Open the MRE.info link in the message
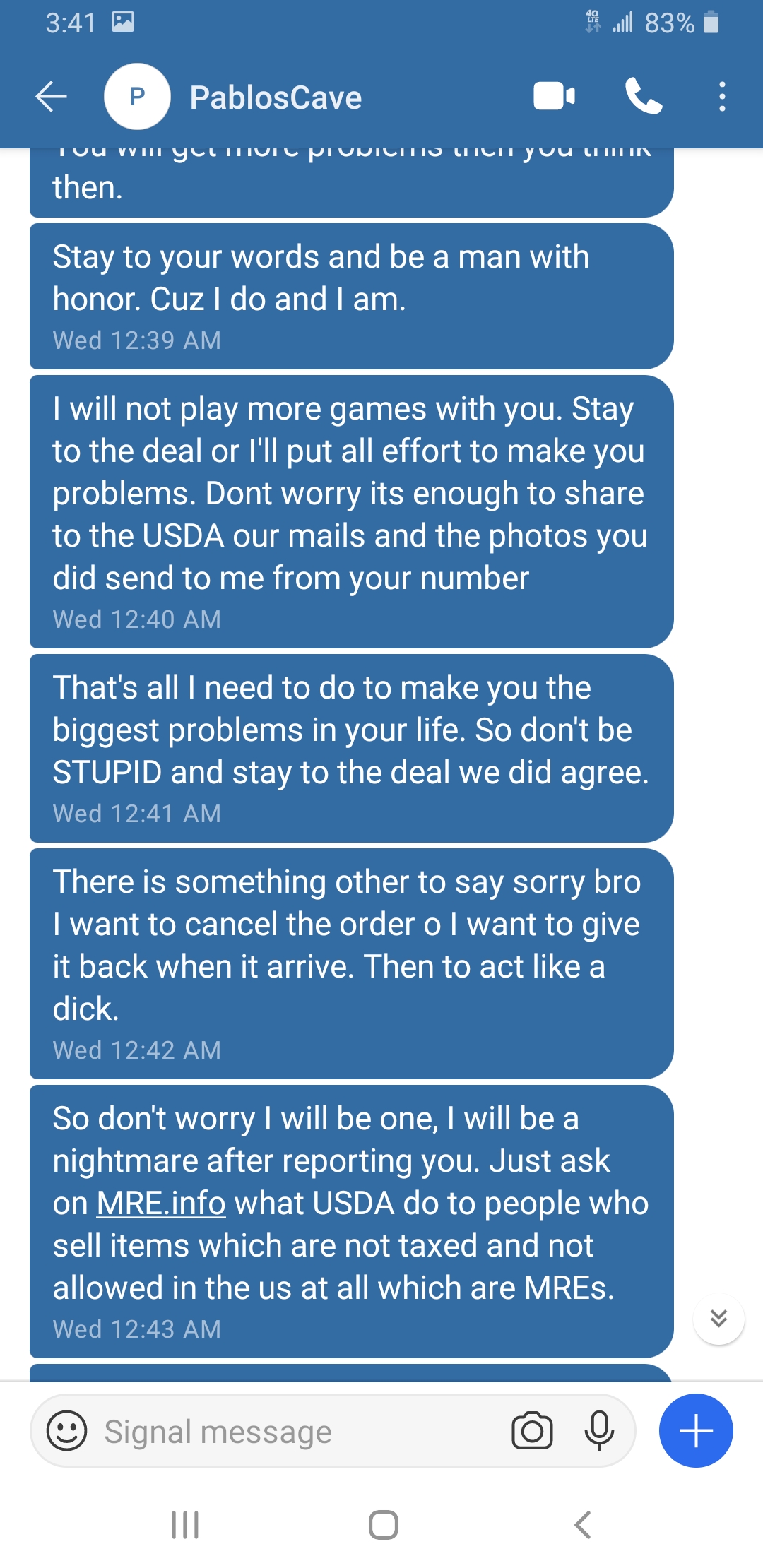 point(161,1204)
